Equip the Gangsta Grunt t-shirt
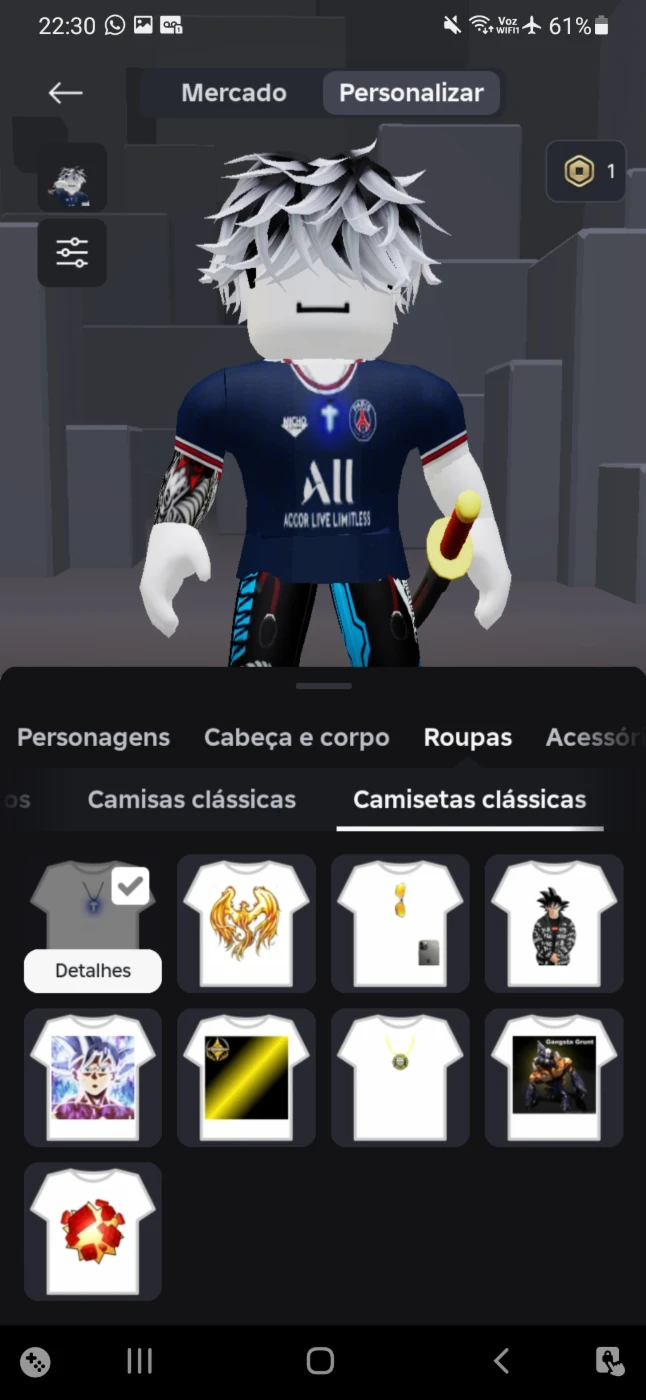646x1400 pixels. click(x=554, y=1078)
